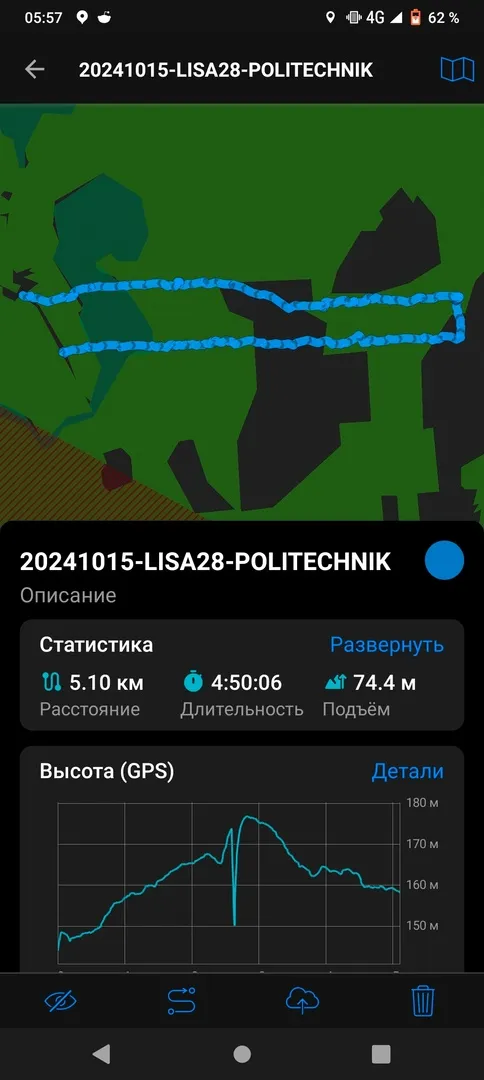The width and height of the screenshot is (484, 1080).
Task: Tap the Описание description field
Action: pos(68,595)
